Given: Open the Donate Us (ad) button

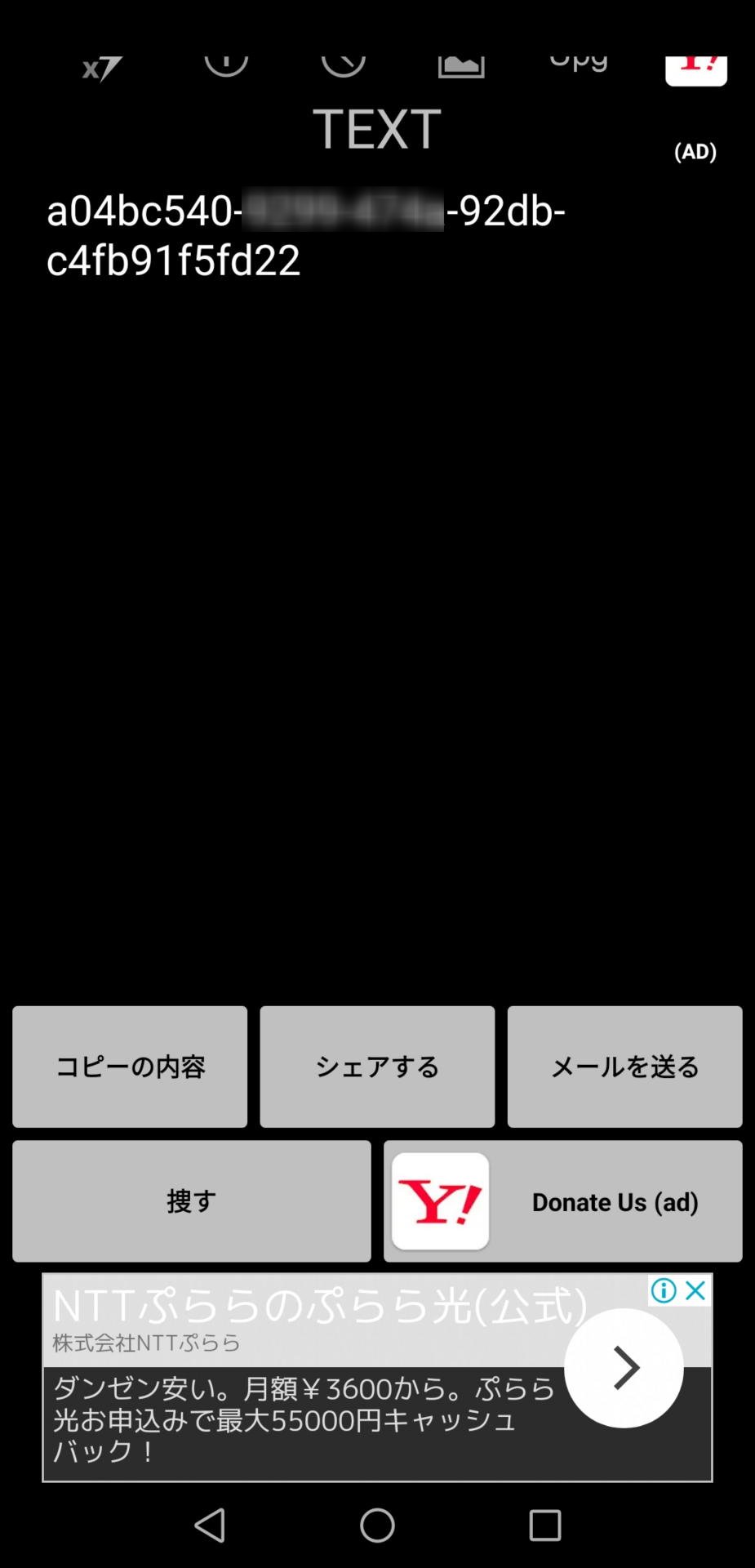Looking at the screenshot, I should pos(562,1200).
